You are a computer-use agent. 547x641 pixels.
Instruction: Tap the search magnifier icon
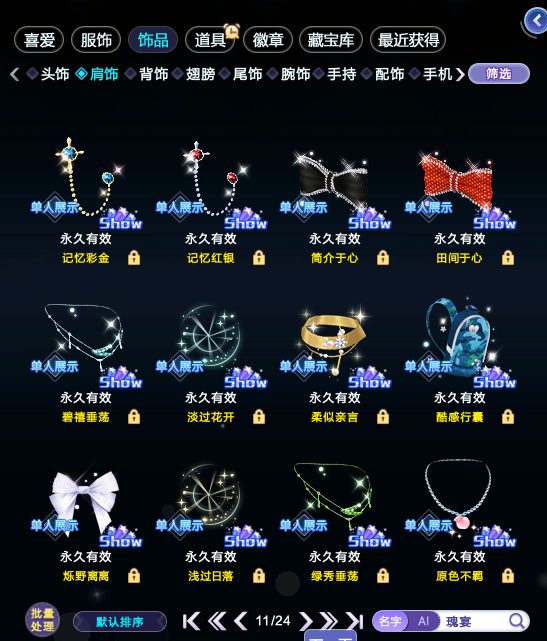click(x=518, y=621)
